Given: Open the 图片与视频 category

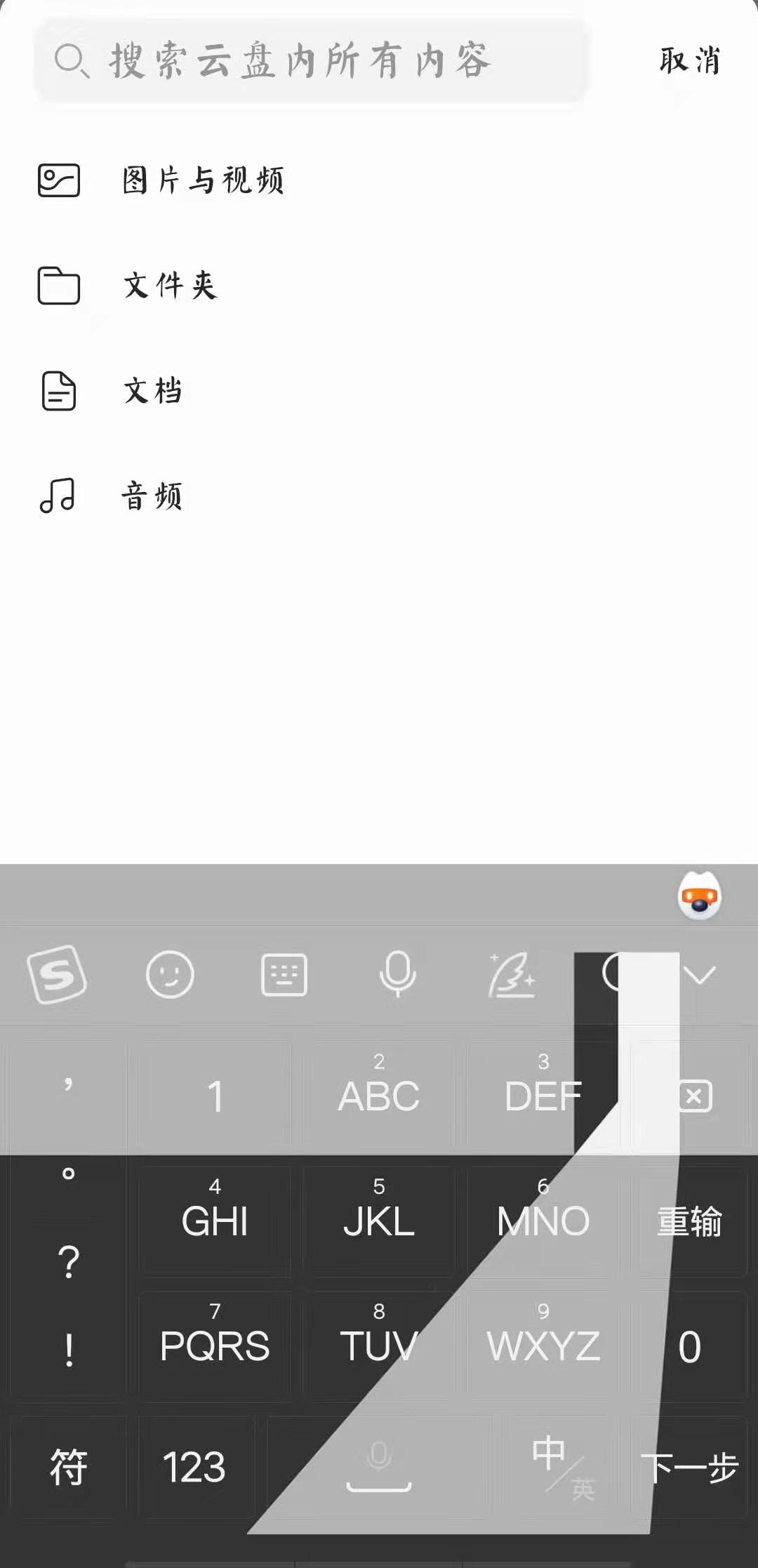Looking at the screenshot, I should tap(202, 180).
